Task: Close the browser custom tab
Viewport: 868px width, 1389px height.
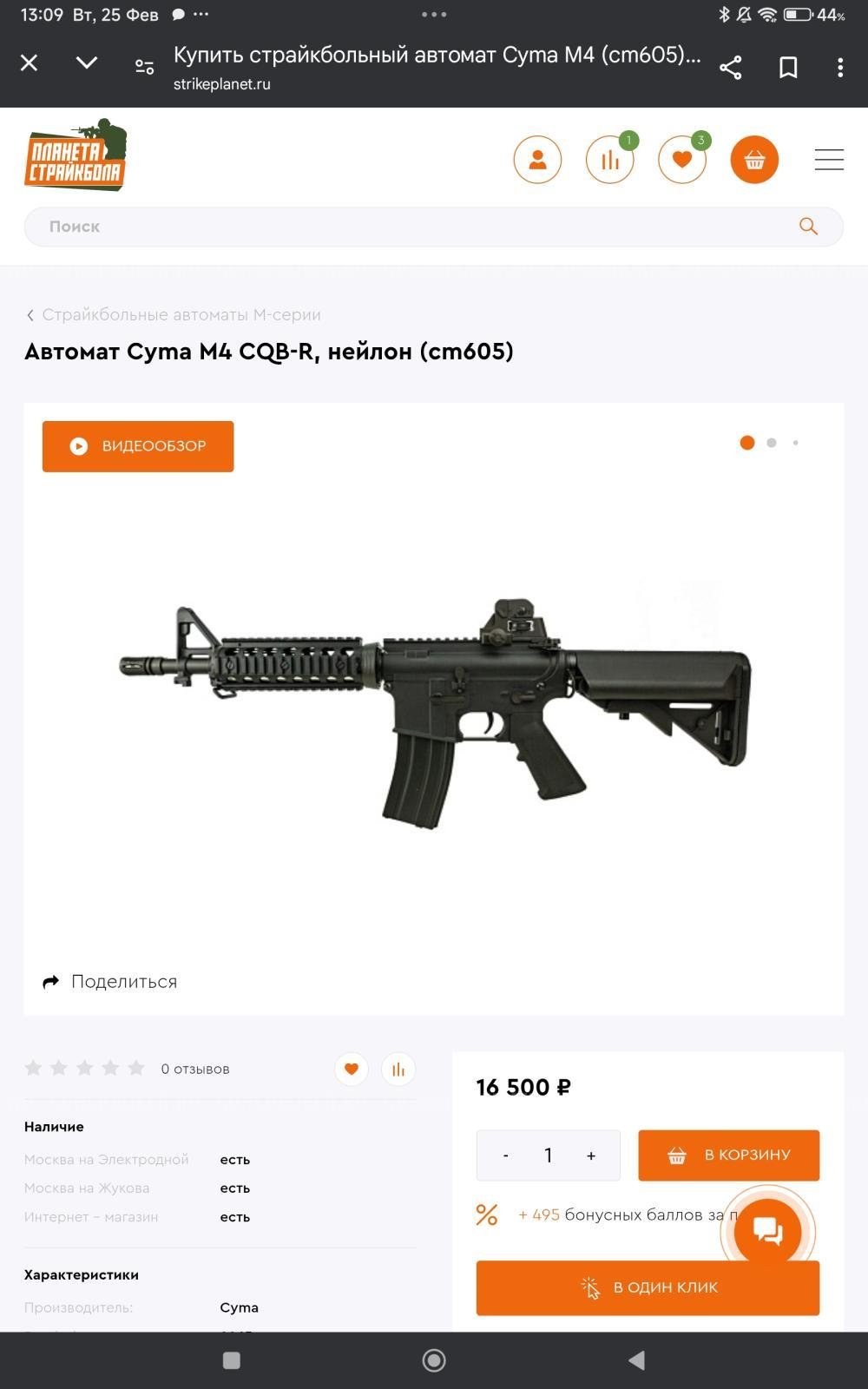Action: coord(29,63)
